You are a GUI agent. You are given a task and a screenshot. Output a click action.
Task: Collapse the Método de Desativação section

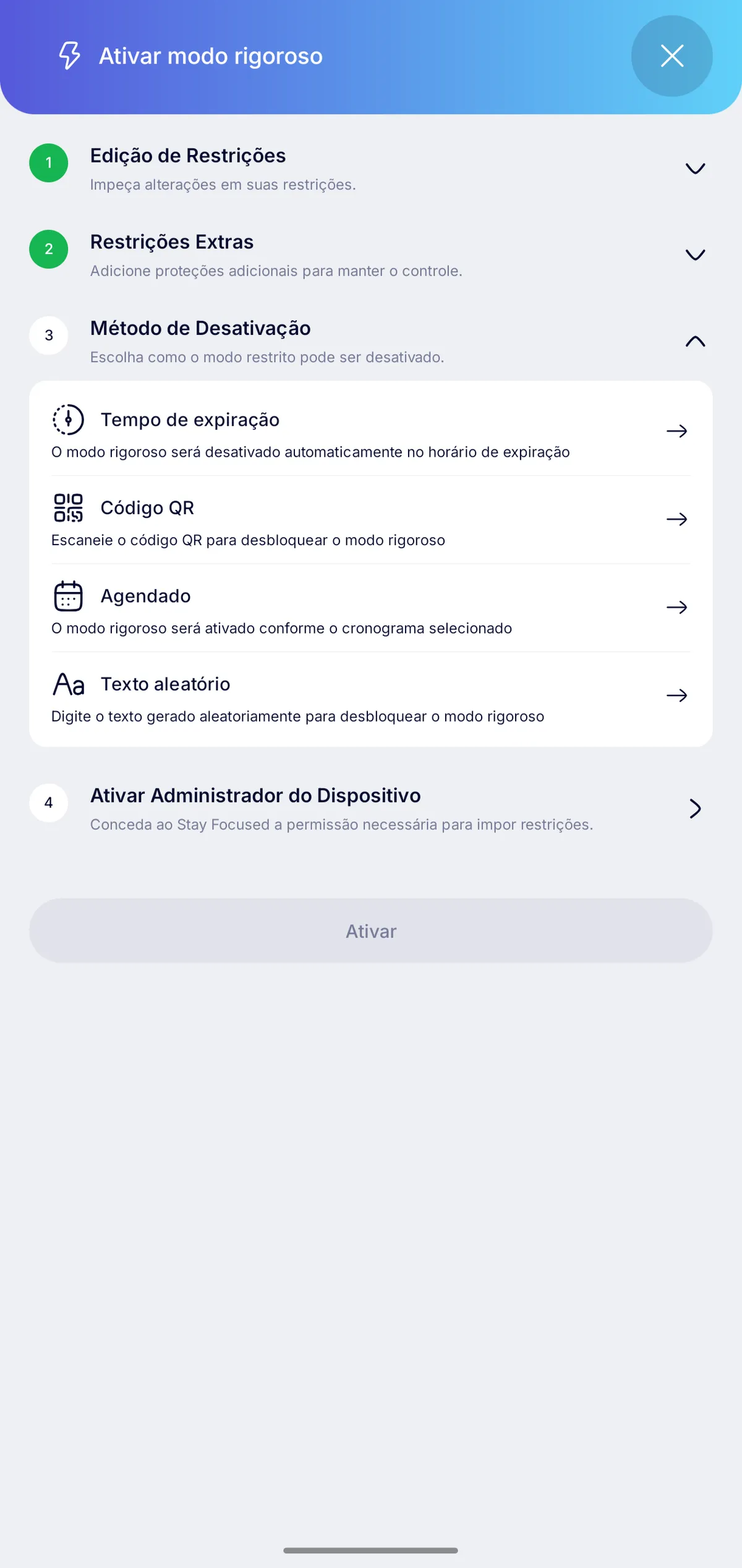pyautogui.click(x=694, y=341)
